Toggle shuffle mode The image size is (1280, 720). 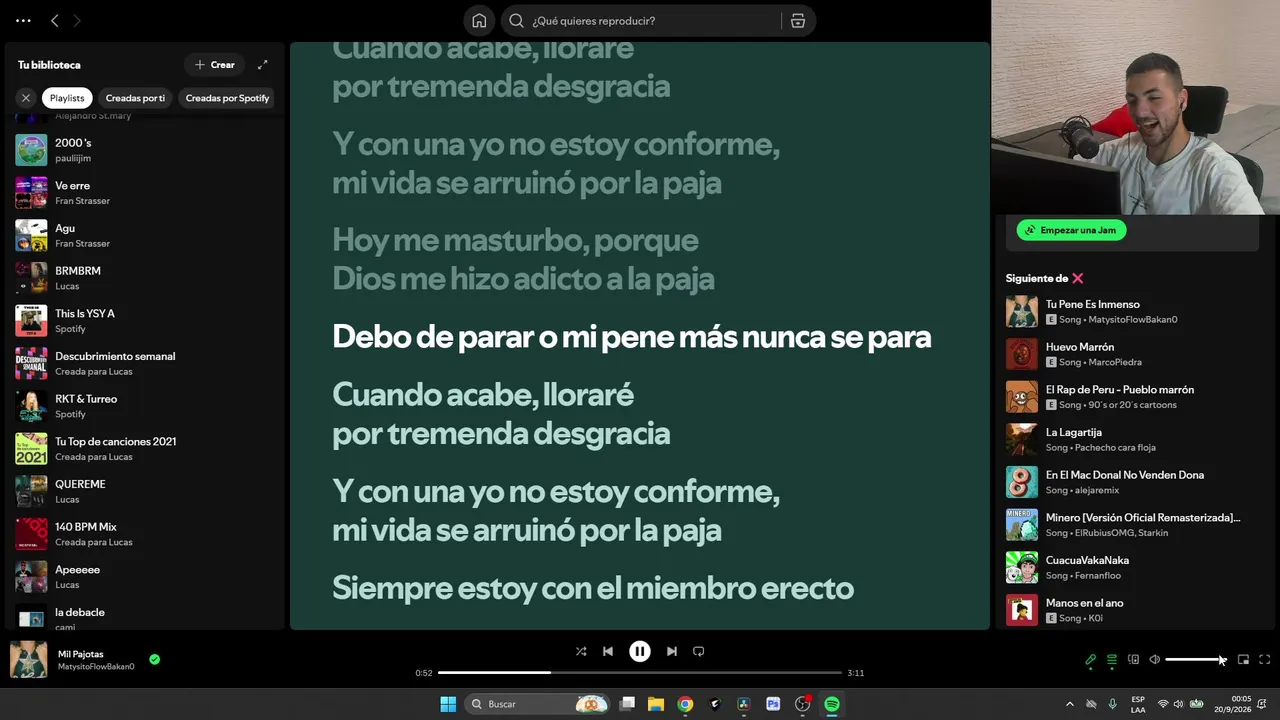581,651
